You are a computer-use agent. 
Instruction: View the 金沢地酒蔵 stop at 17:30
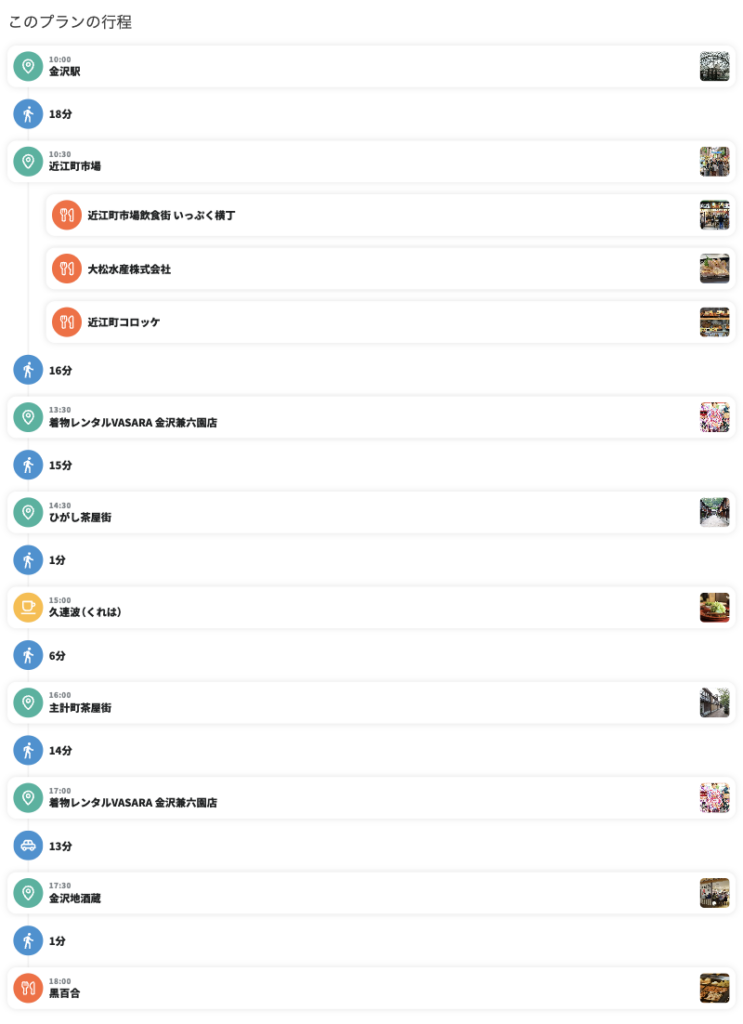click(370, 893)
